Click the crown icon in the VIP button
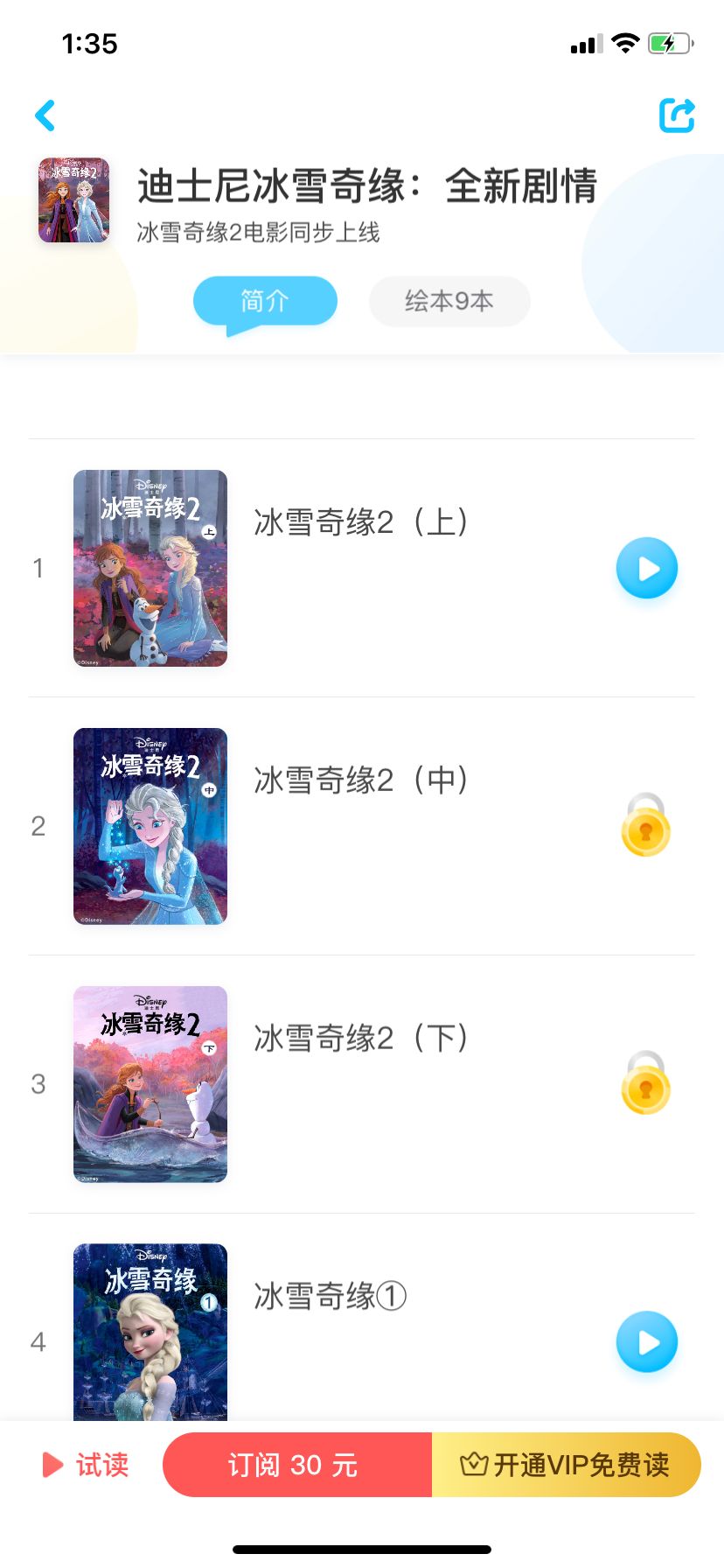The image size is (724, 1568). (473, 1465)
